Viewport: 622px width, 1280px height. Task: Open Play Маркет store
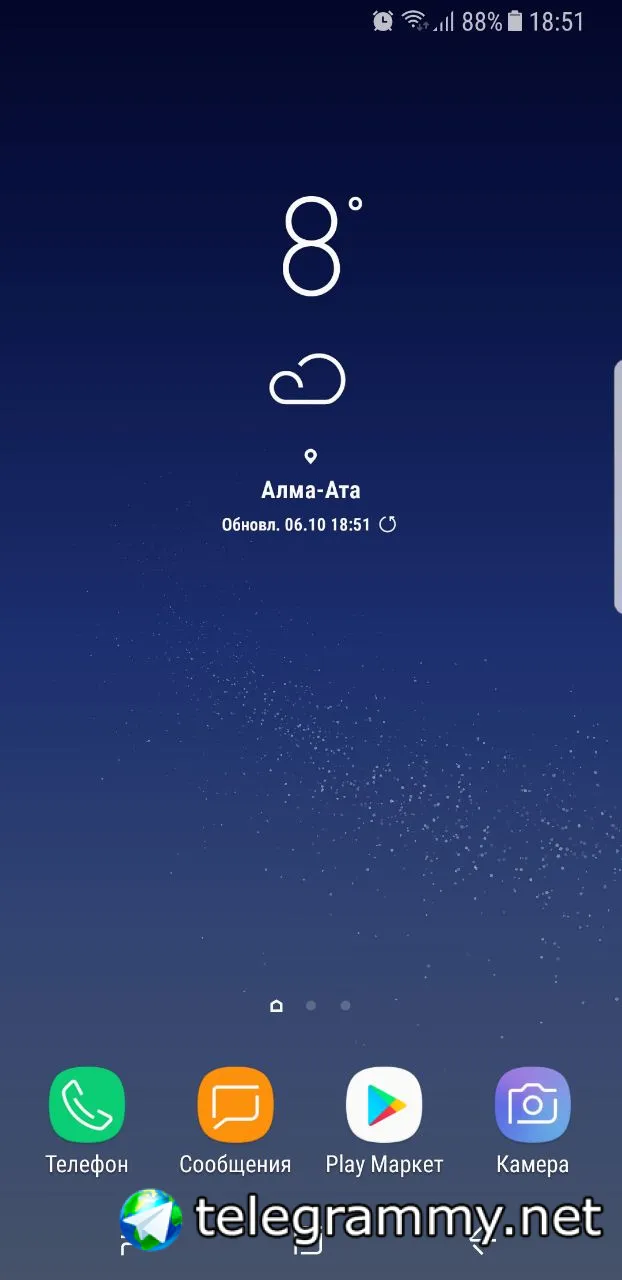[x=384, y=1105]
